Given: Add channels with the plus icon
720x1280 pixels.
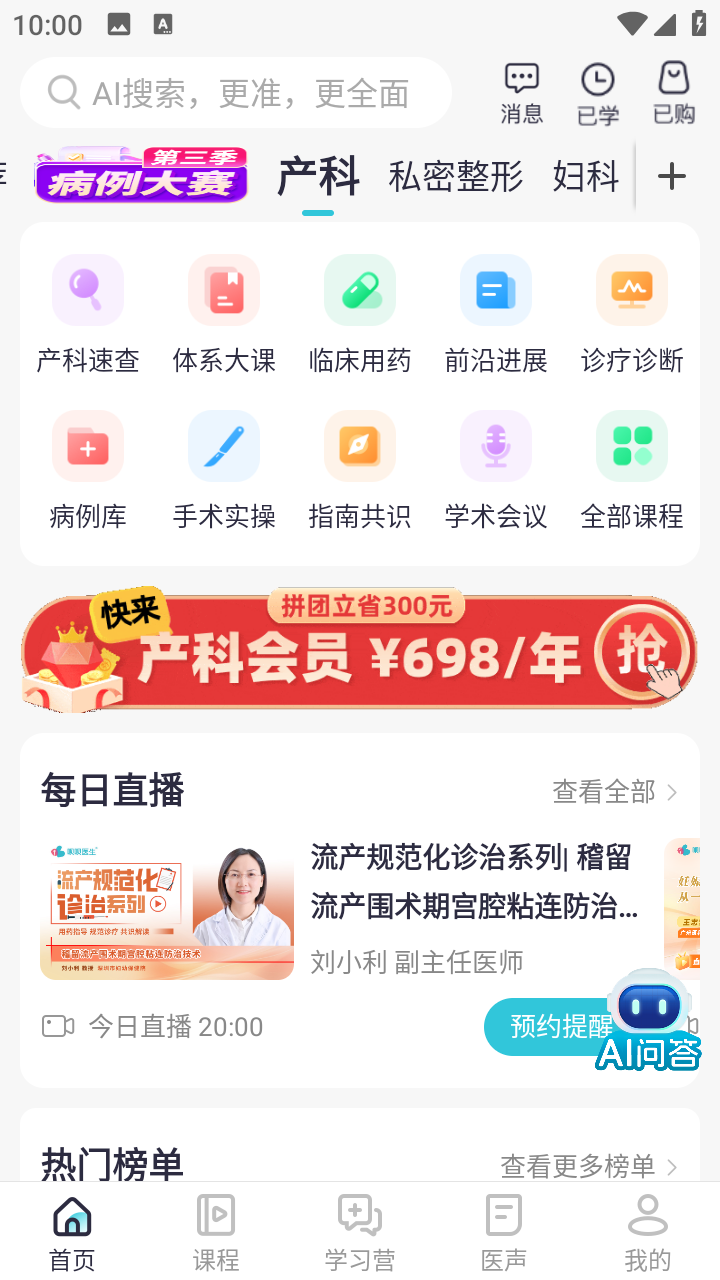Looking at the screenshot, I should 672,177.
